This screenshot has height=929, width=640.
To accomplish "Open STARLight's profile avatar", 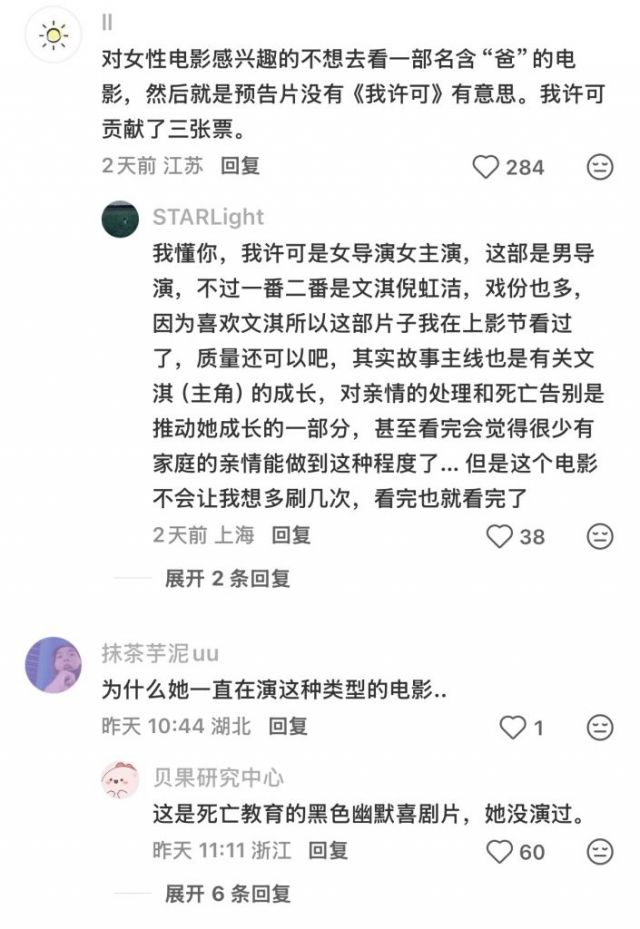I will coord(120,219).
